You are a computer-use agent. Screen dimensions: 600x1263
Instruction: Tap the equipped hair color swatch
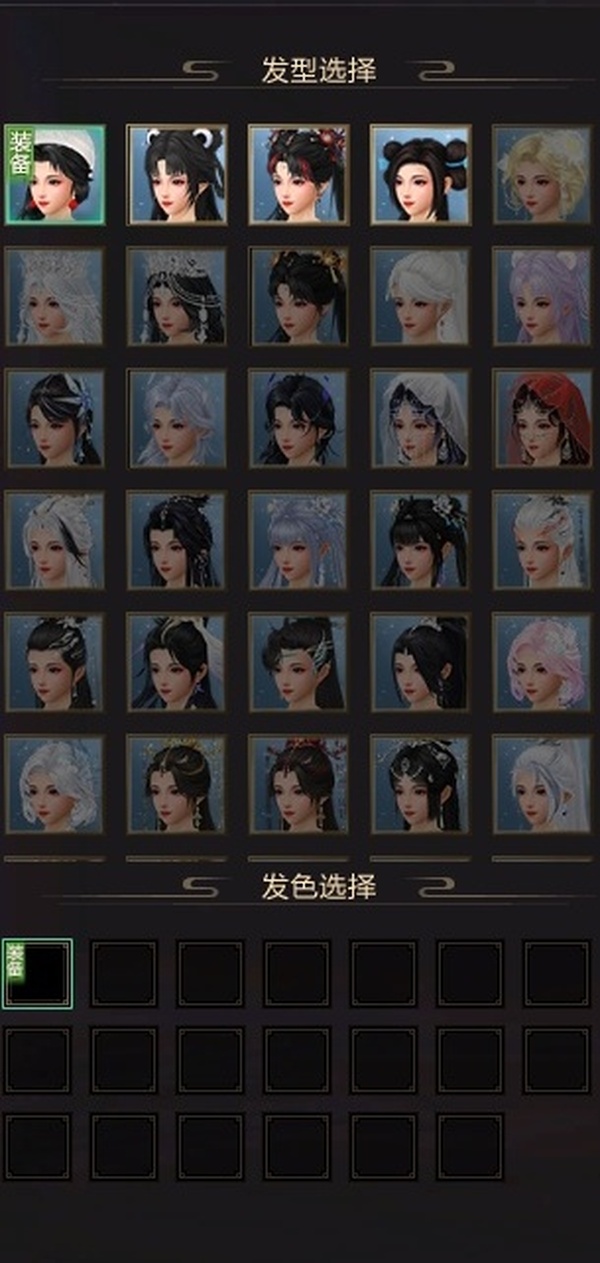pos(38,973)
